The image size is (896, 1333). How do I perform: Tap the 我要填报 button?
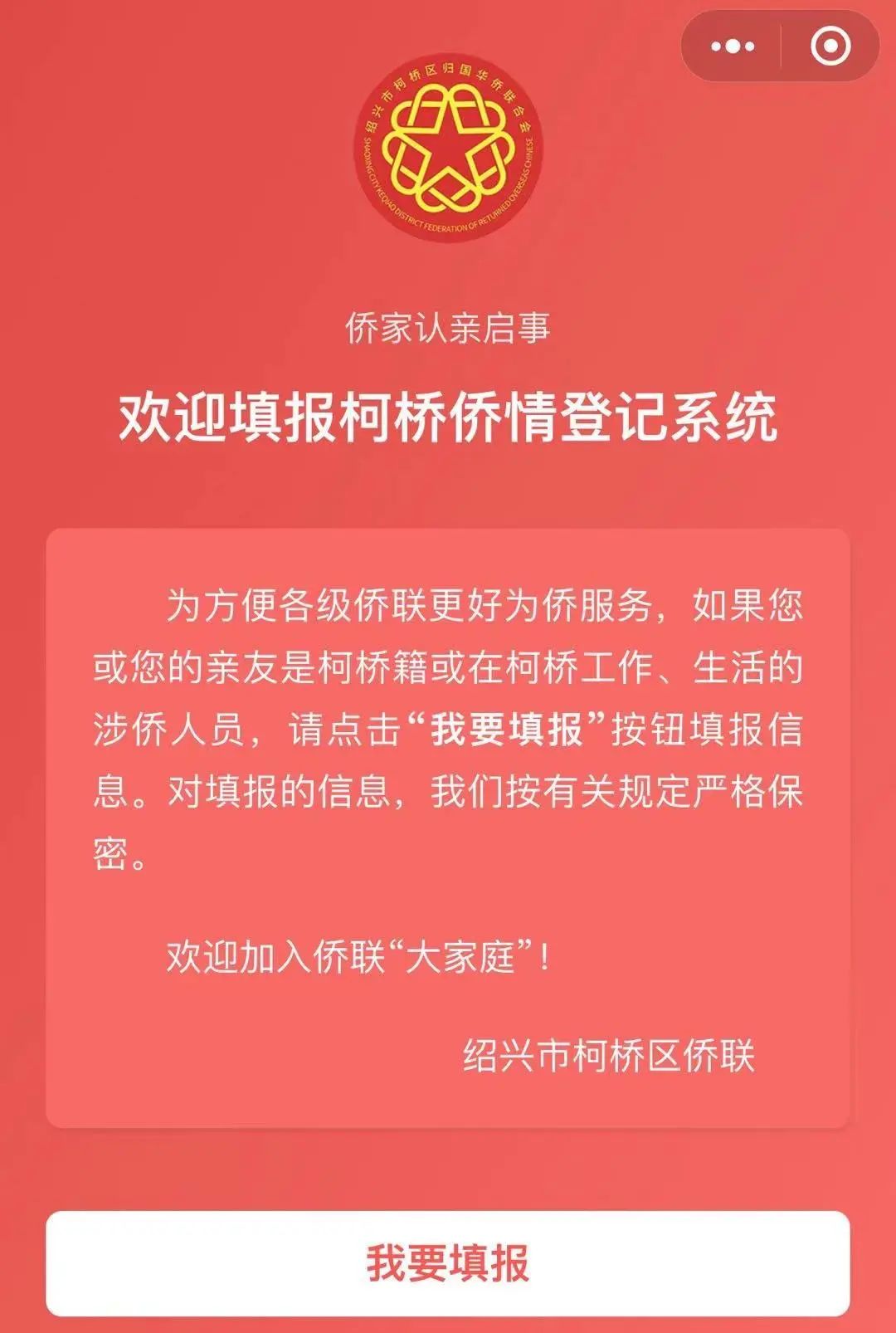click(x=448, y=1263)
